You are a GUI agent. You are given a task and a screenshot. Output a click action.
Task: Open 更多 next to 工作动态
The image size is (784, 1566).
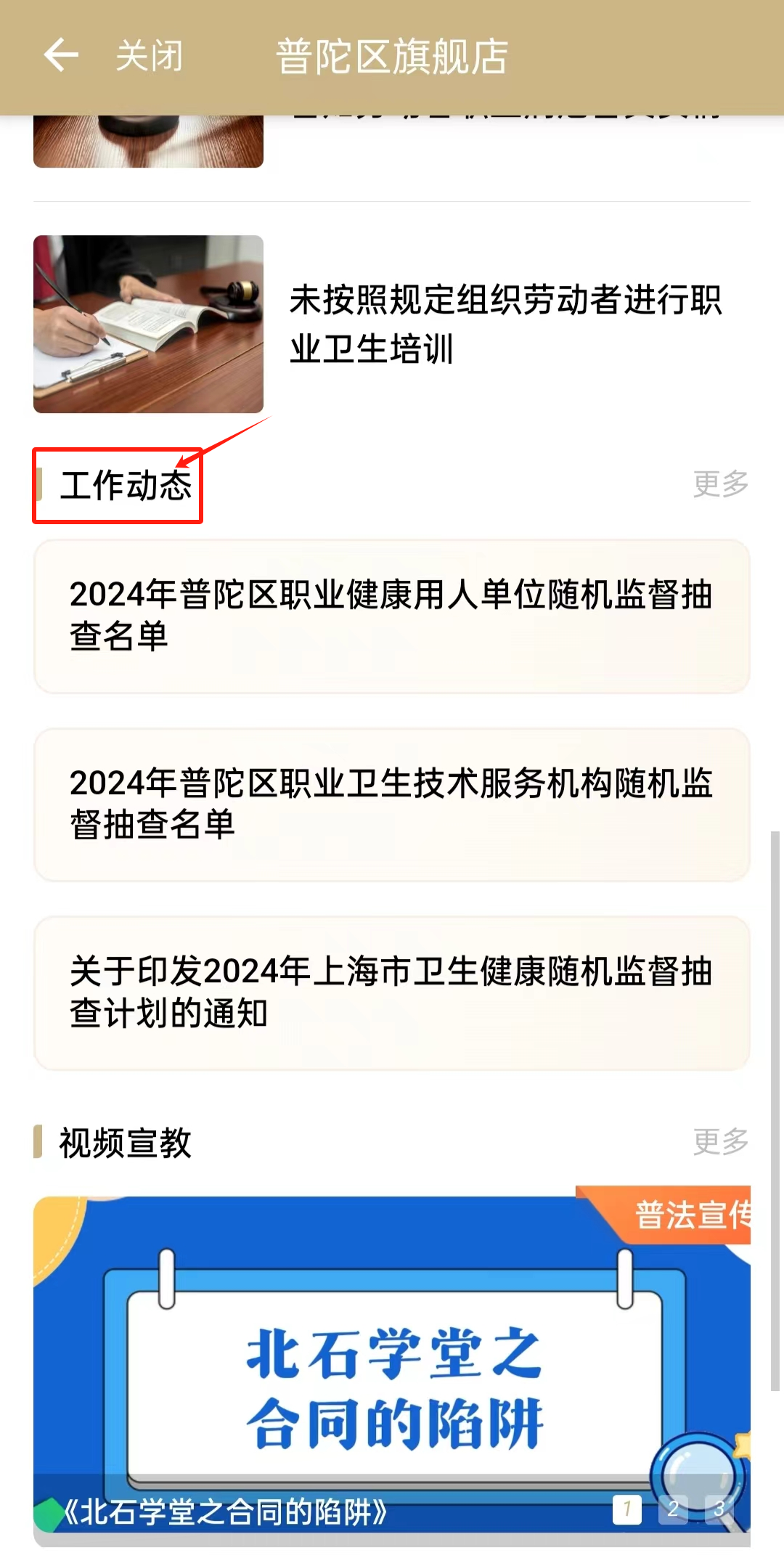coord(720,484)
